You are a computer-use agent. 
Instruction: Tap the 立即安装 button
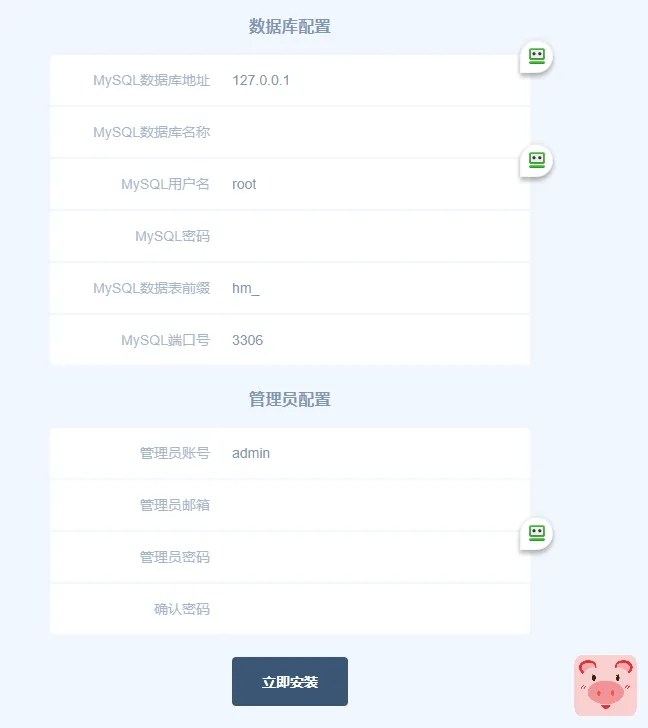[290, 682]
